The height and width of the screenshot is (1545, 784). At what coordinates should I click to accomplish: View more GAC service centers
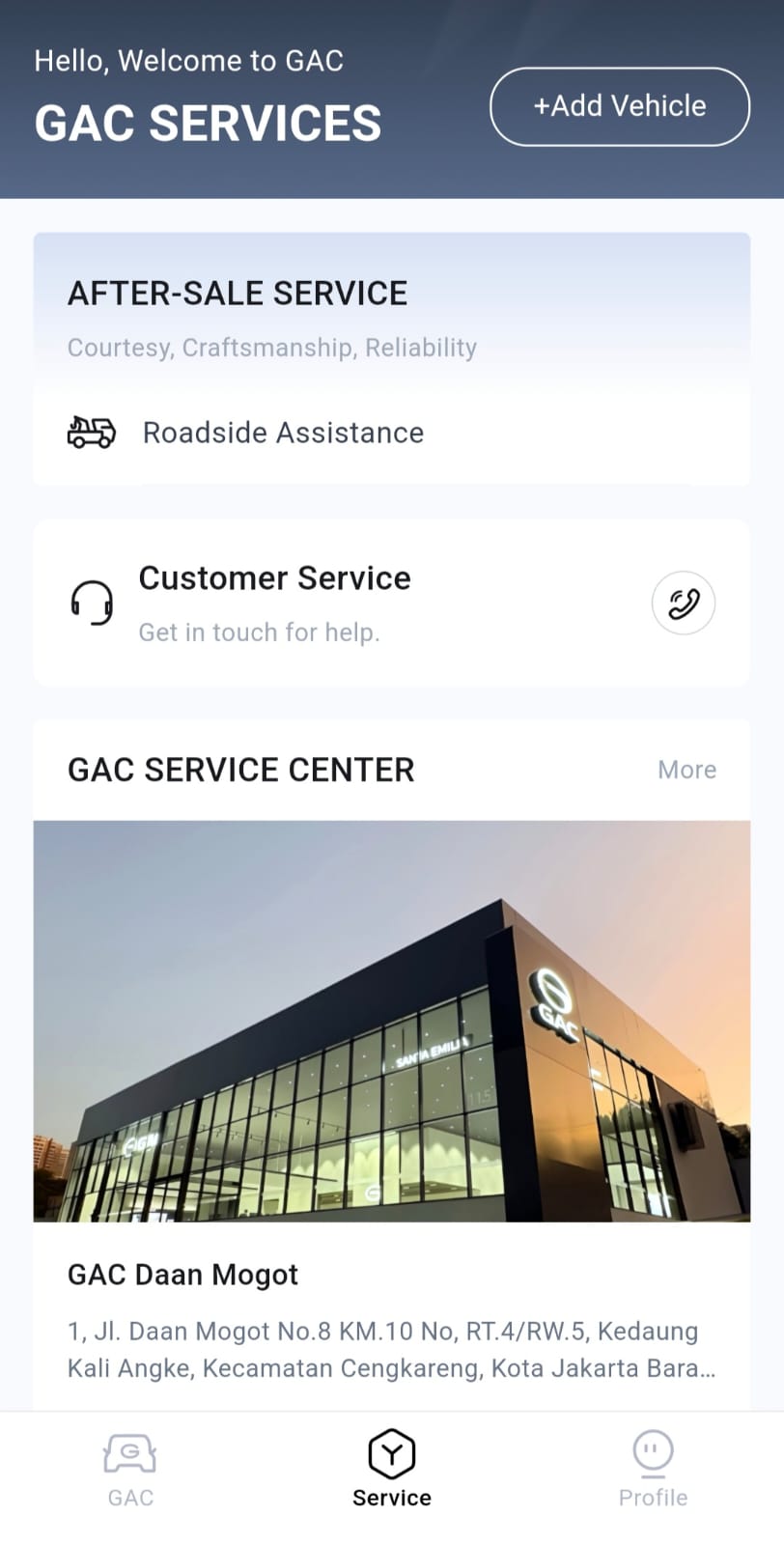click(x=686, y=770)
